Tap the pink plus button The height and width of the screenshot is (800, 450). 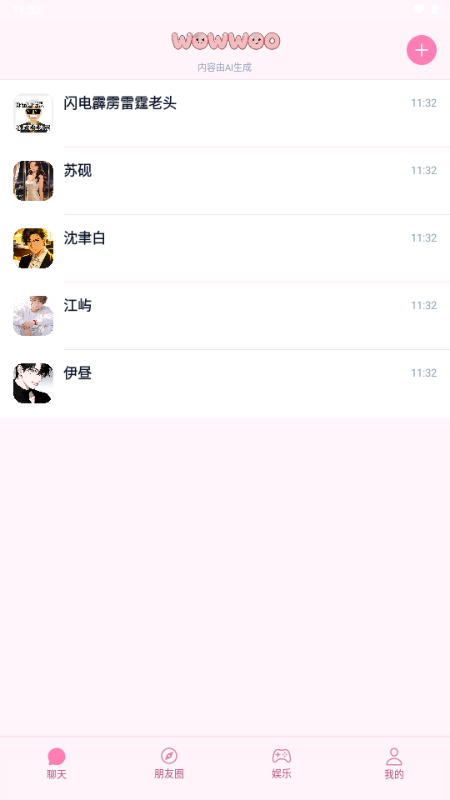(421, 50)
